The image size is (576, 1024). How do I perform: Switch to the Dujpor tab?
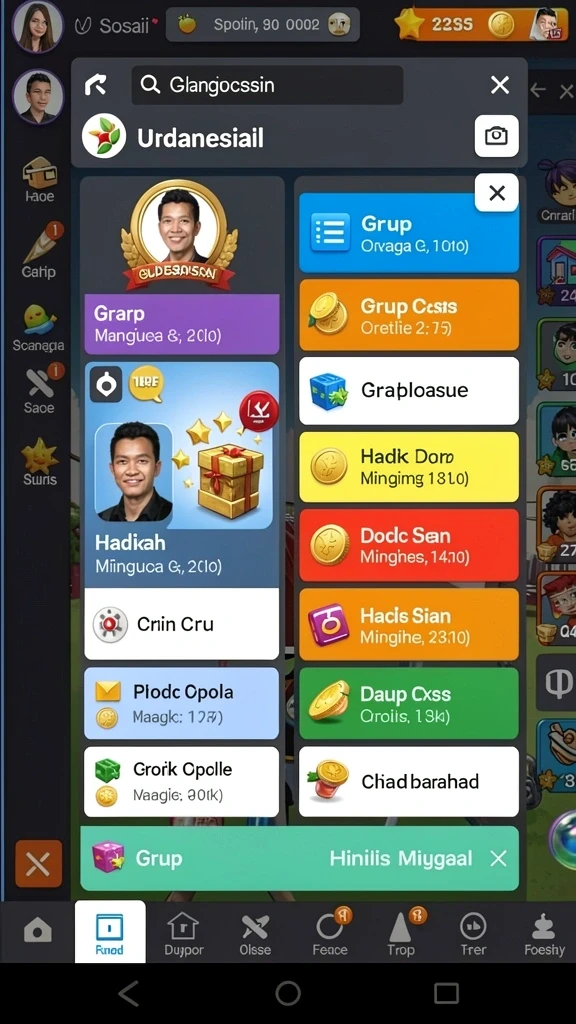tap(184, 932)
